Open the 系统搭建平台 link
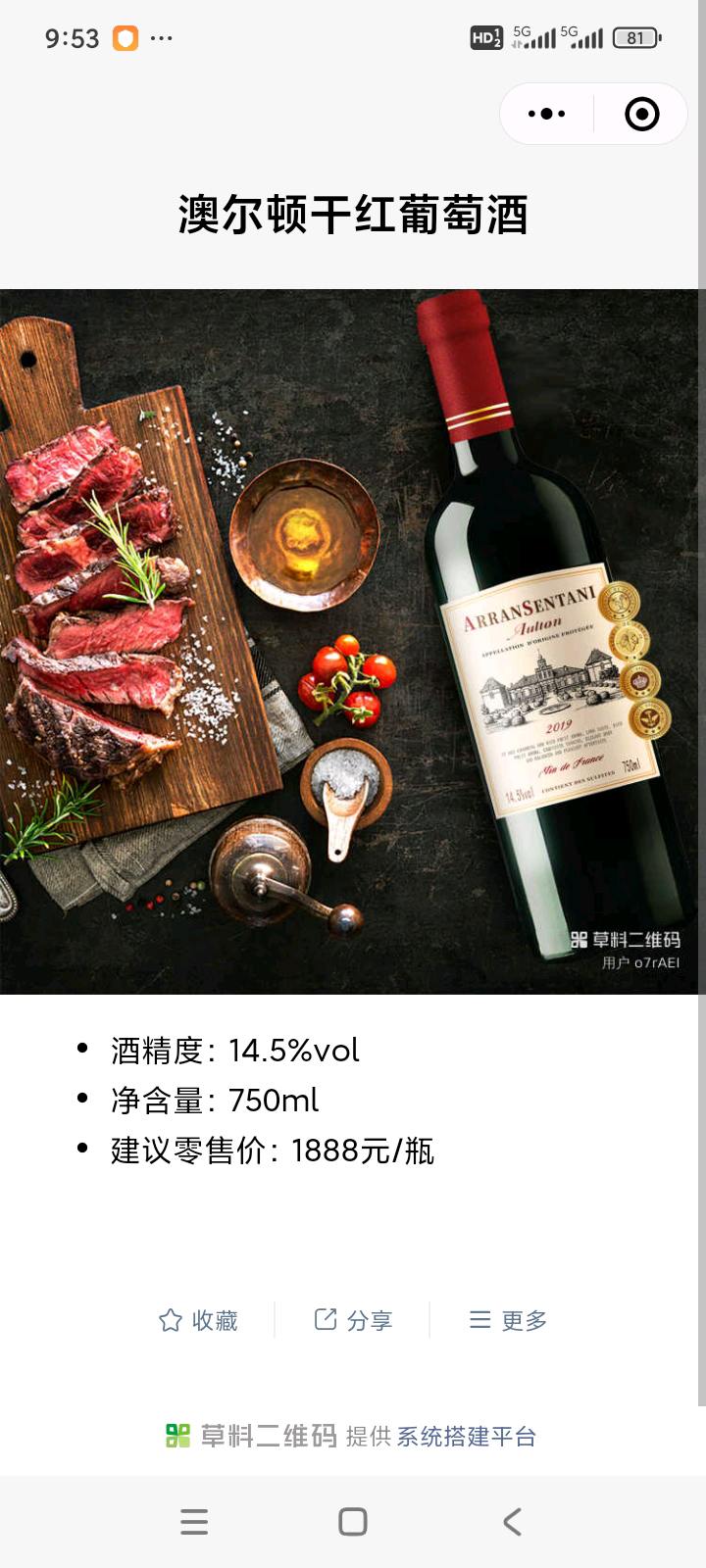This screenshot has width=706, height=1568. [466, 1437]
